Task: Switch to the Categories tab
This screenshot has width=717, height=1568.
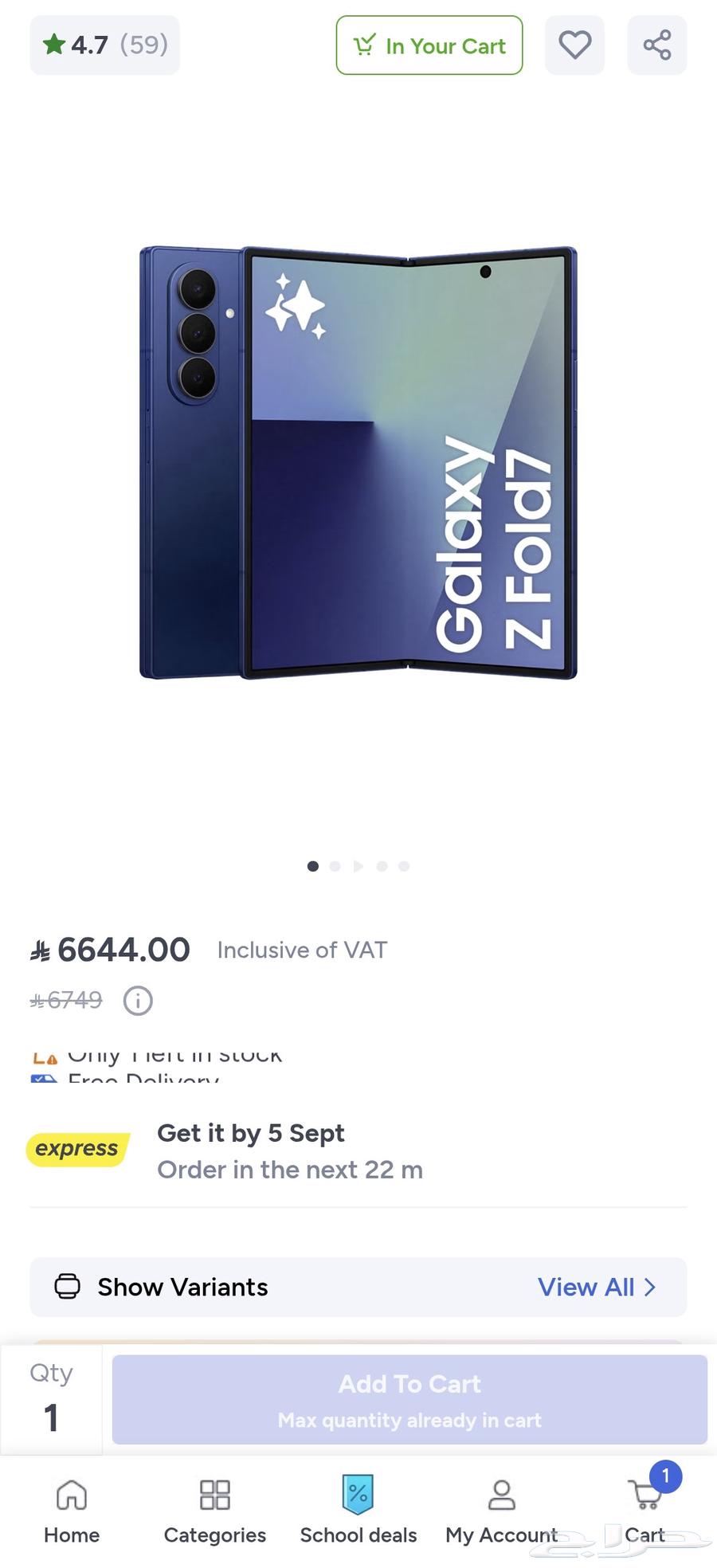Action: pyautogui.click(x=215, y=1511)
